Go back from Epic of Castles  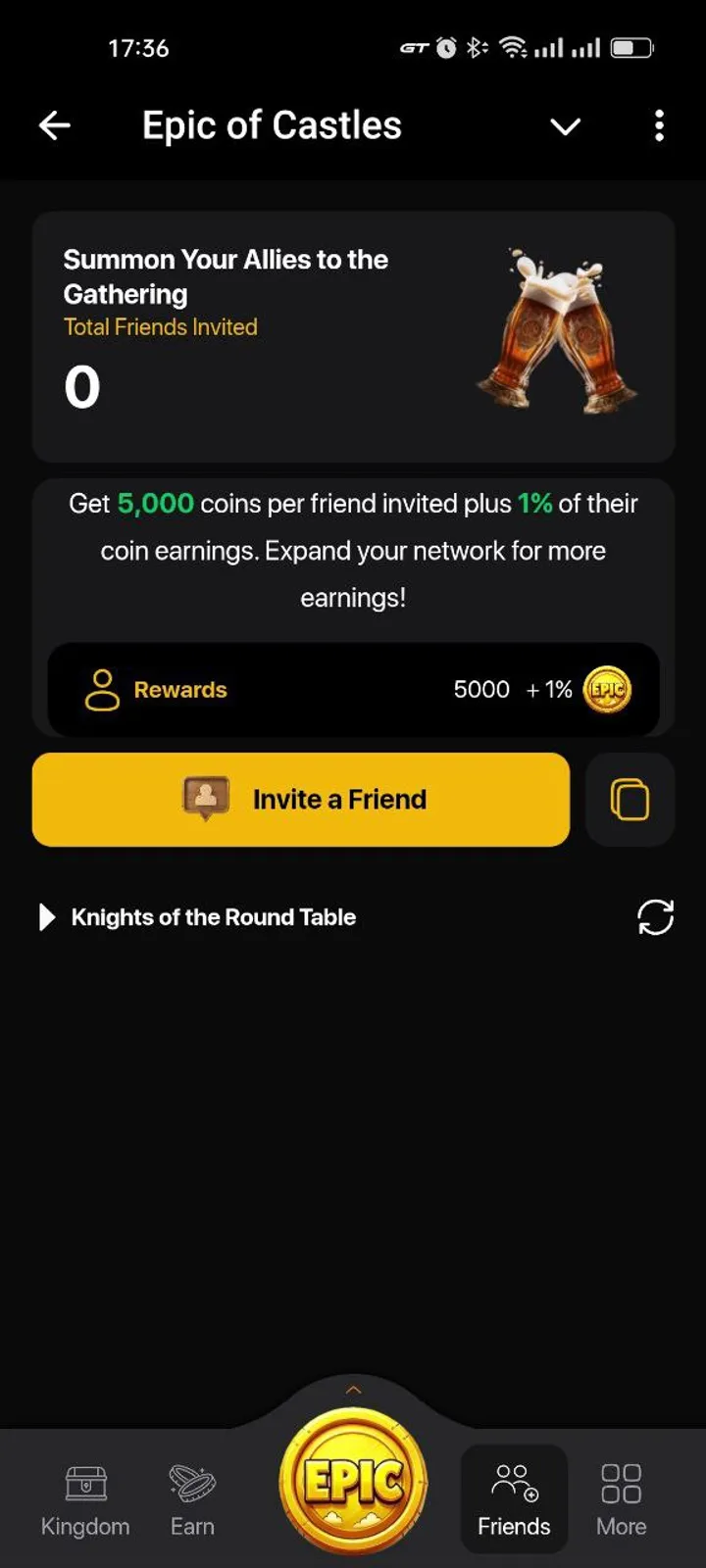pyautogui.click(x=55, y=125)
